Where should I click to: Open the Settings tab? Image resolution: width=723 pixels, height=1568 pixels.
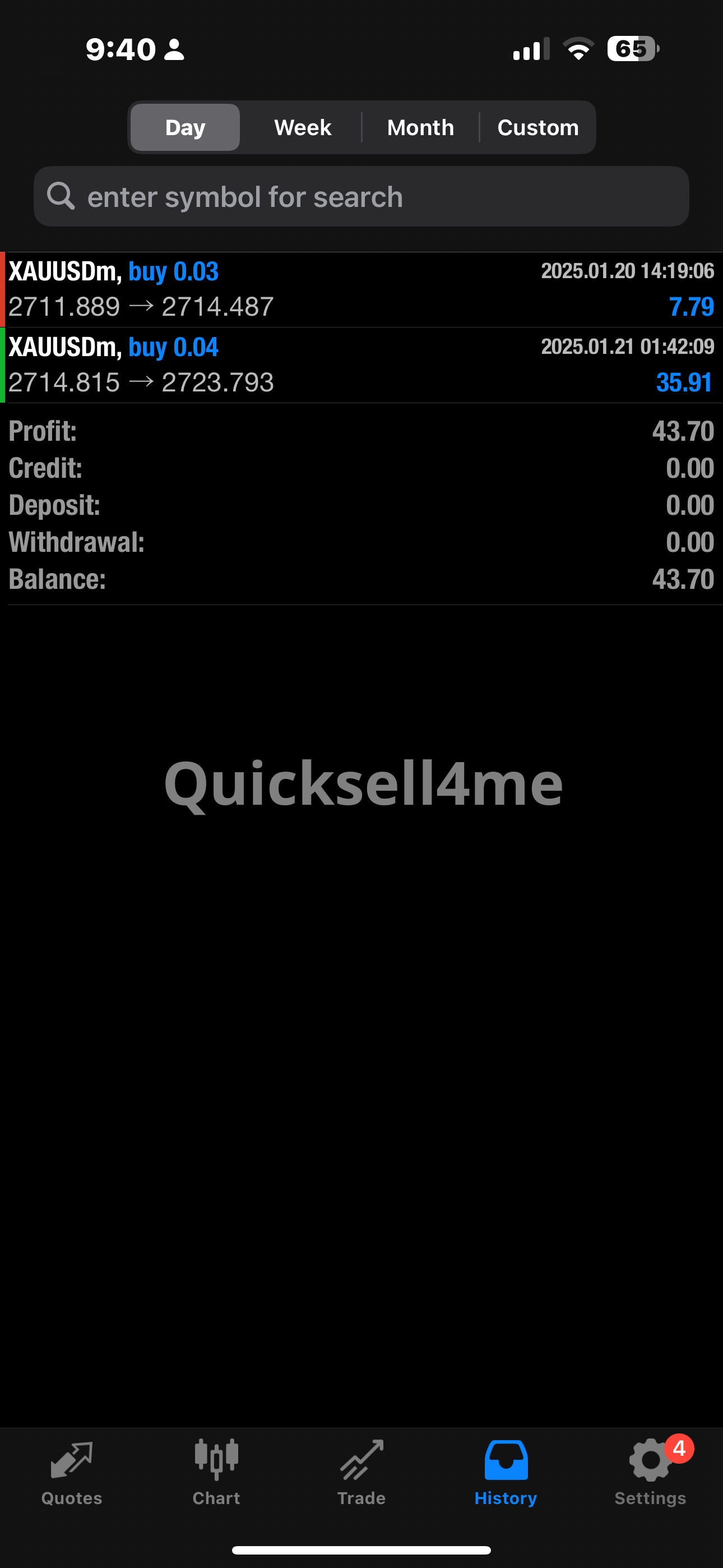(x=650, y=1473)
